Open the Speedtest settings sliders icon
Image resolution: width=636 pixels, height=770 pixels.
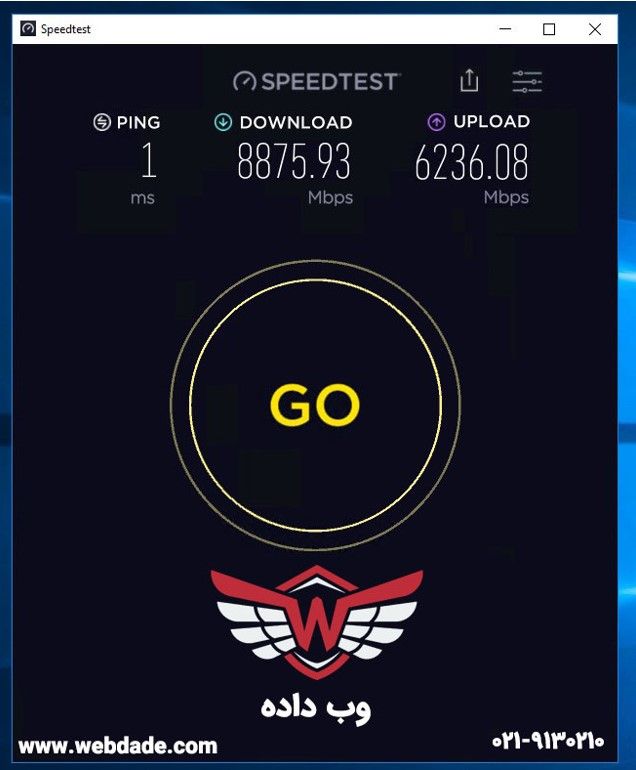[x=527, y=82]
